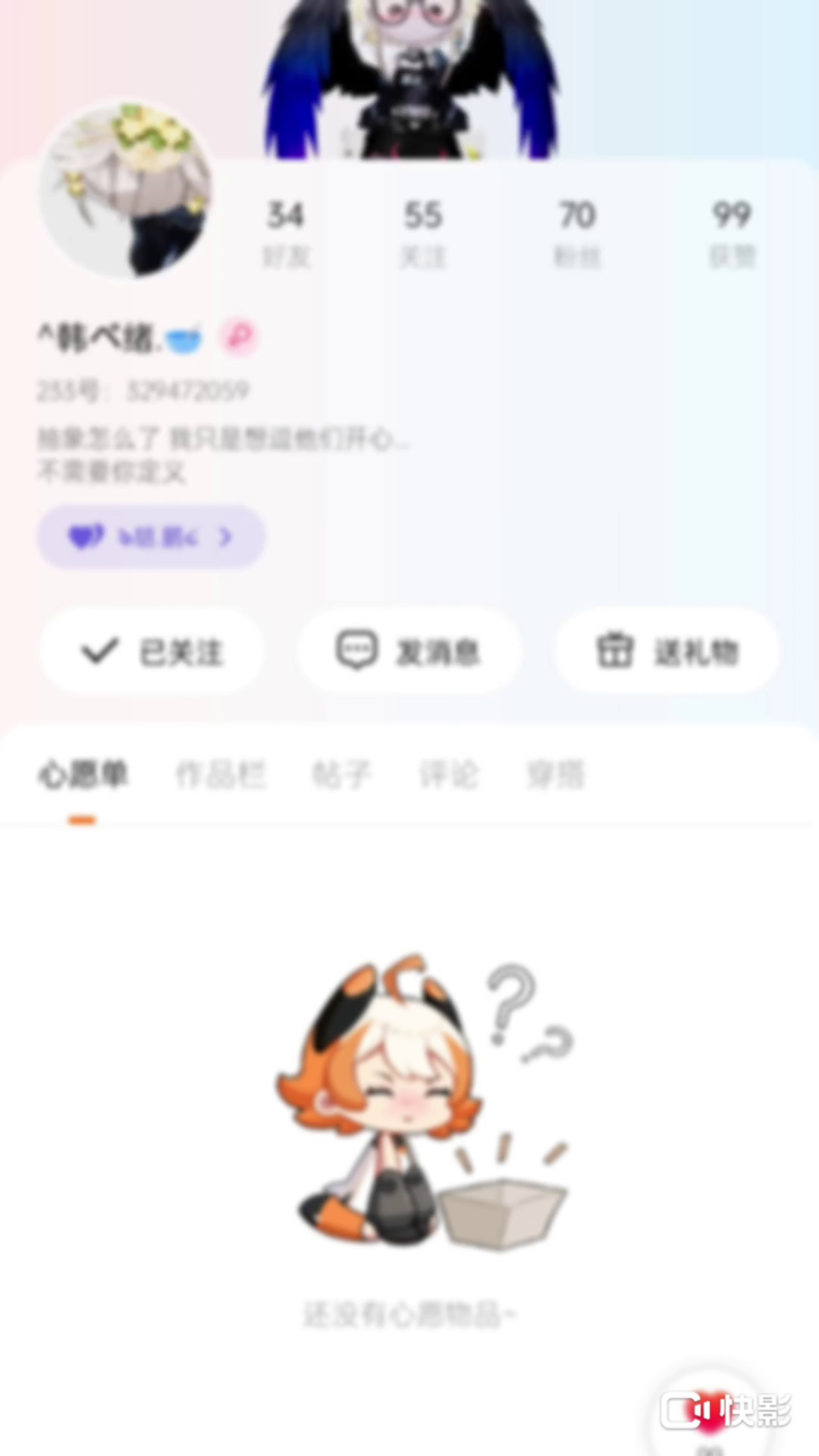This screenshot has width=819, height=1456.
Task: Tap 送礼物 to send a gift
Action: (x=667, y=651)
